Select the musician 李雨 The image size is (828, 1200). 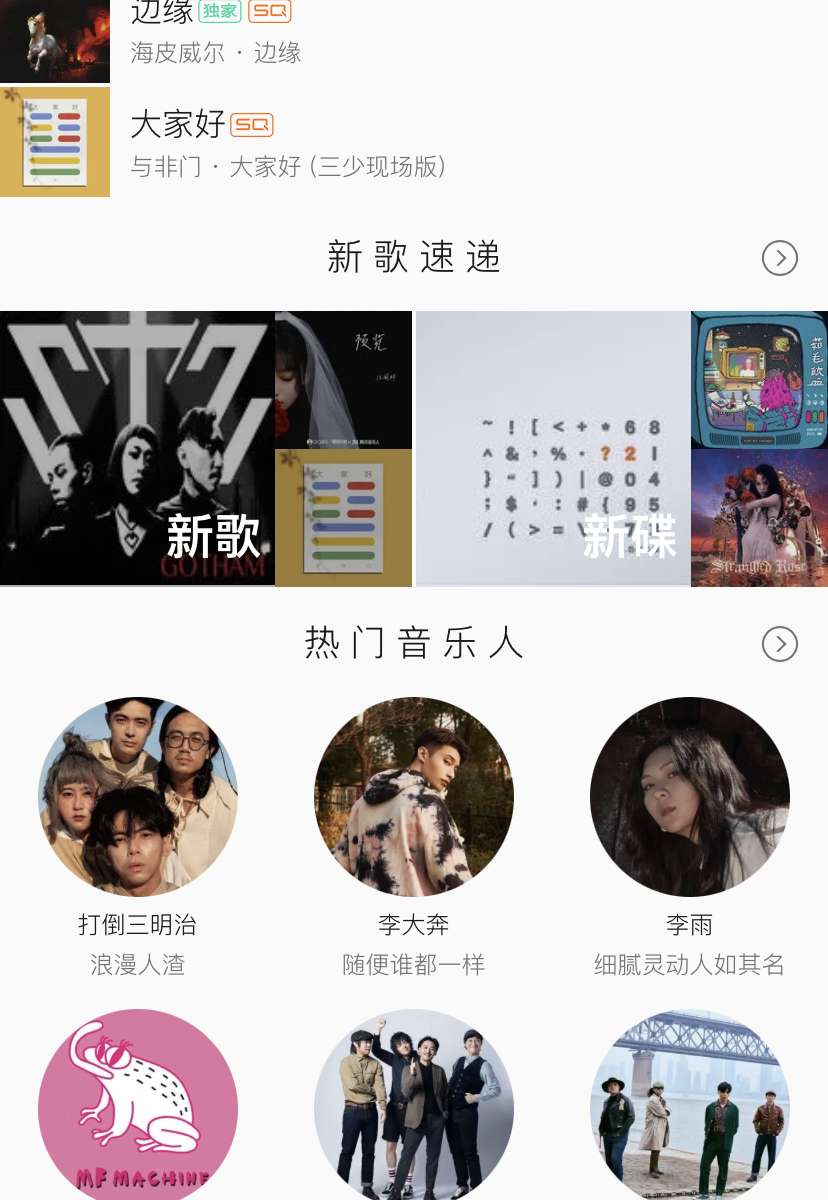(x=690, y=797)
